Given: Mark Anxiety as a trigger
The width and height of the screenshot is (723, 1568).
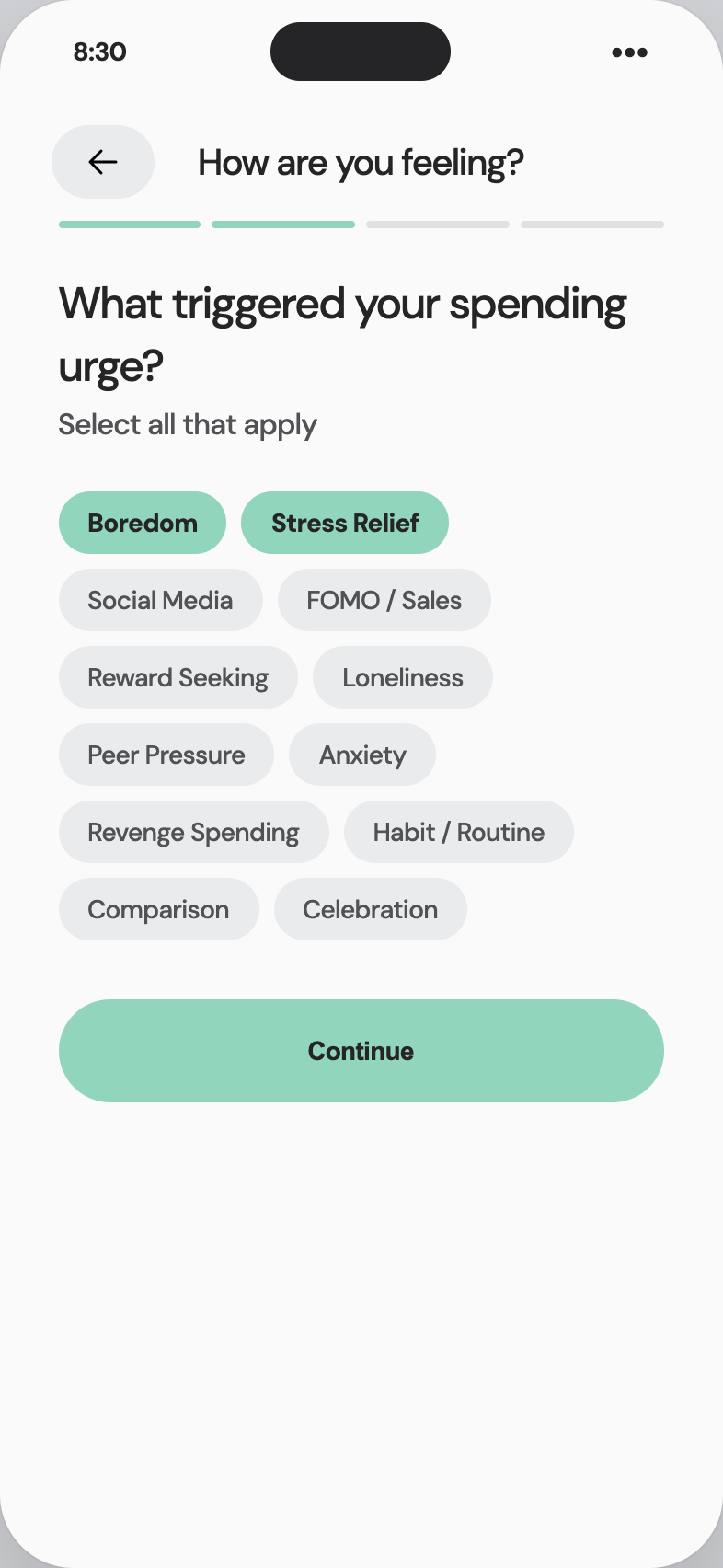Looking at the screenshot, I should point(362,755).
